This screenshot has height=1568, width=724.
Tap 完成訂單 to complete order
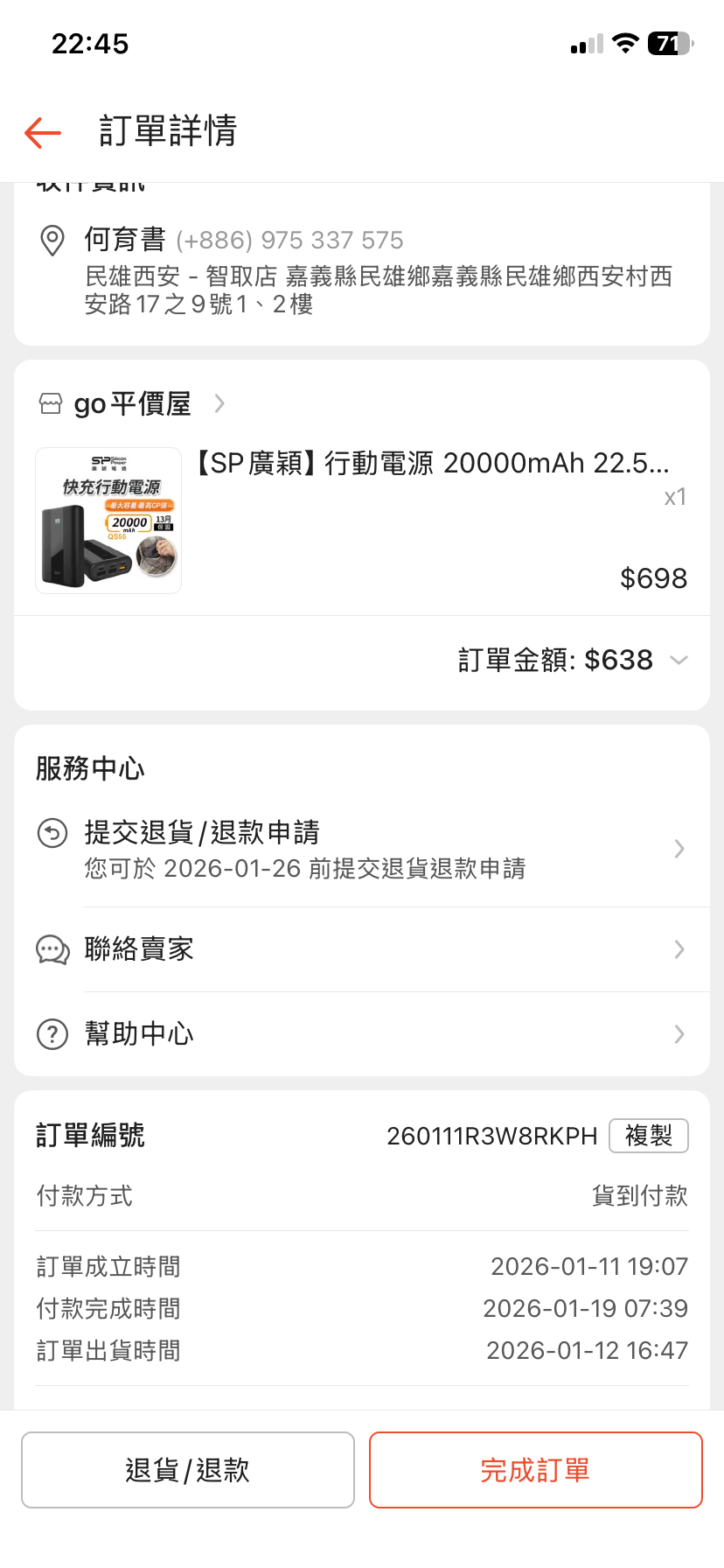click(x=535, y=1470)
